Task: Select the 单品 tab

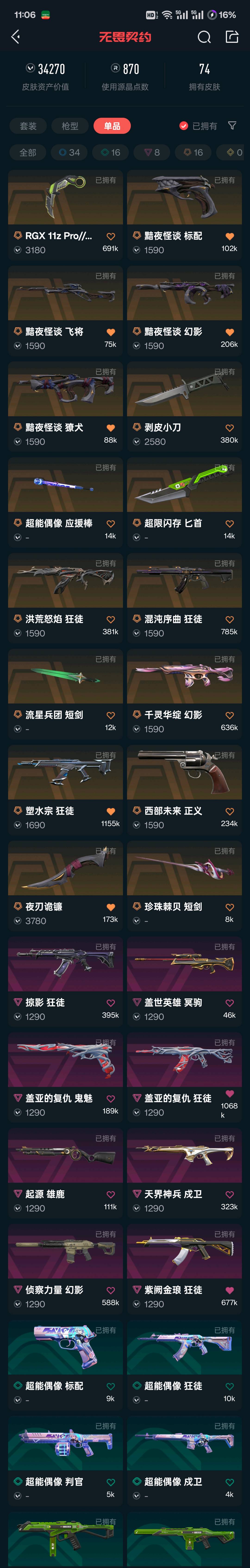Action: click(x=112, y=126)
